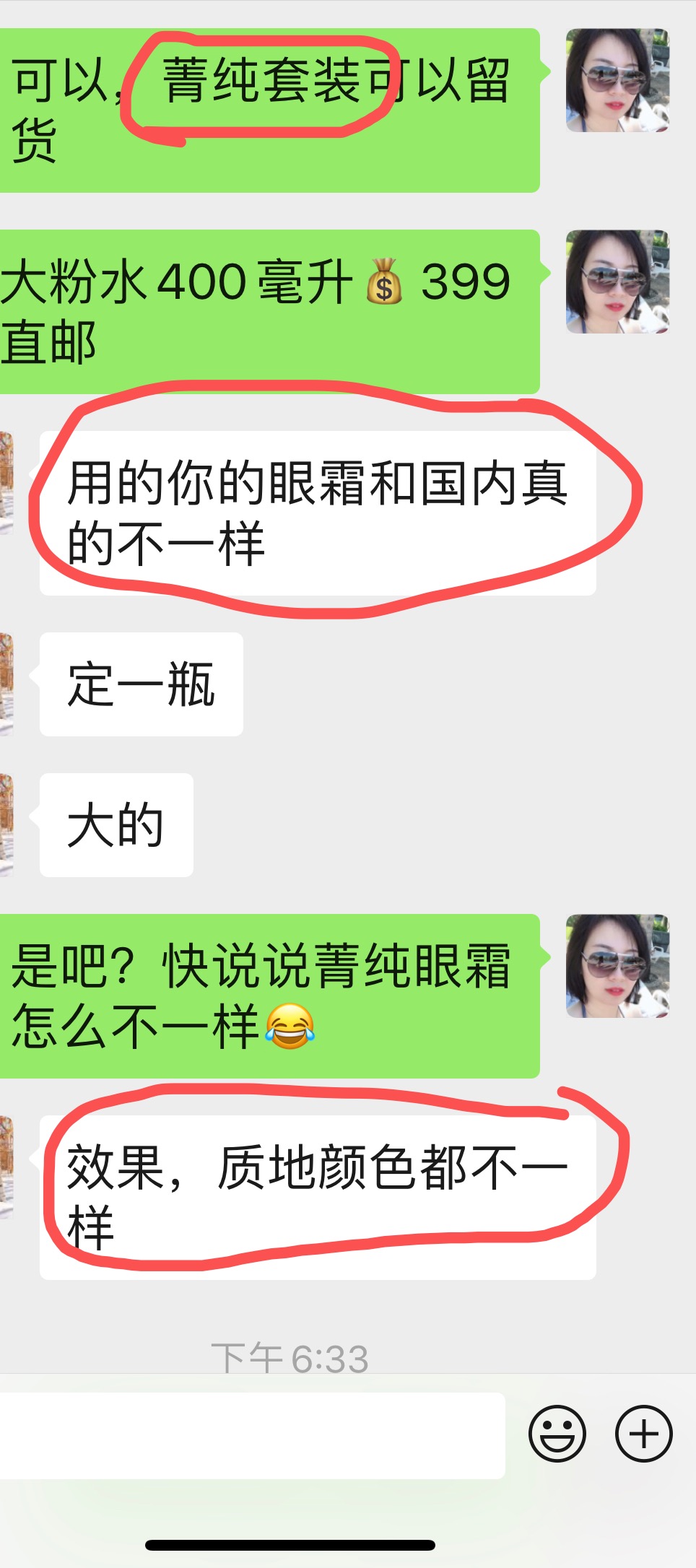Tap sender avatar beside 快说说菁纯眼霜 message
Image resolution: width=696 pixels, height=1568 pixels.
point(617,966)
